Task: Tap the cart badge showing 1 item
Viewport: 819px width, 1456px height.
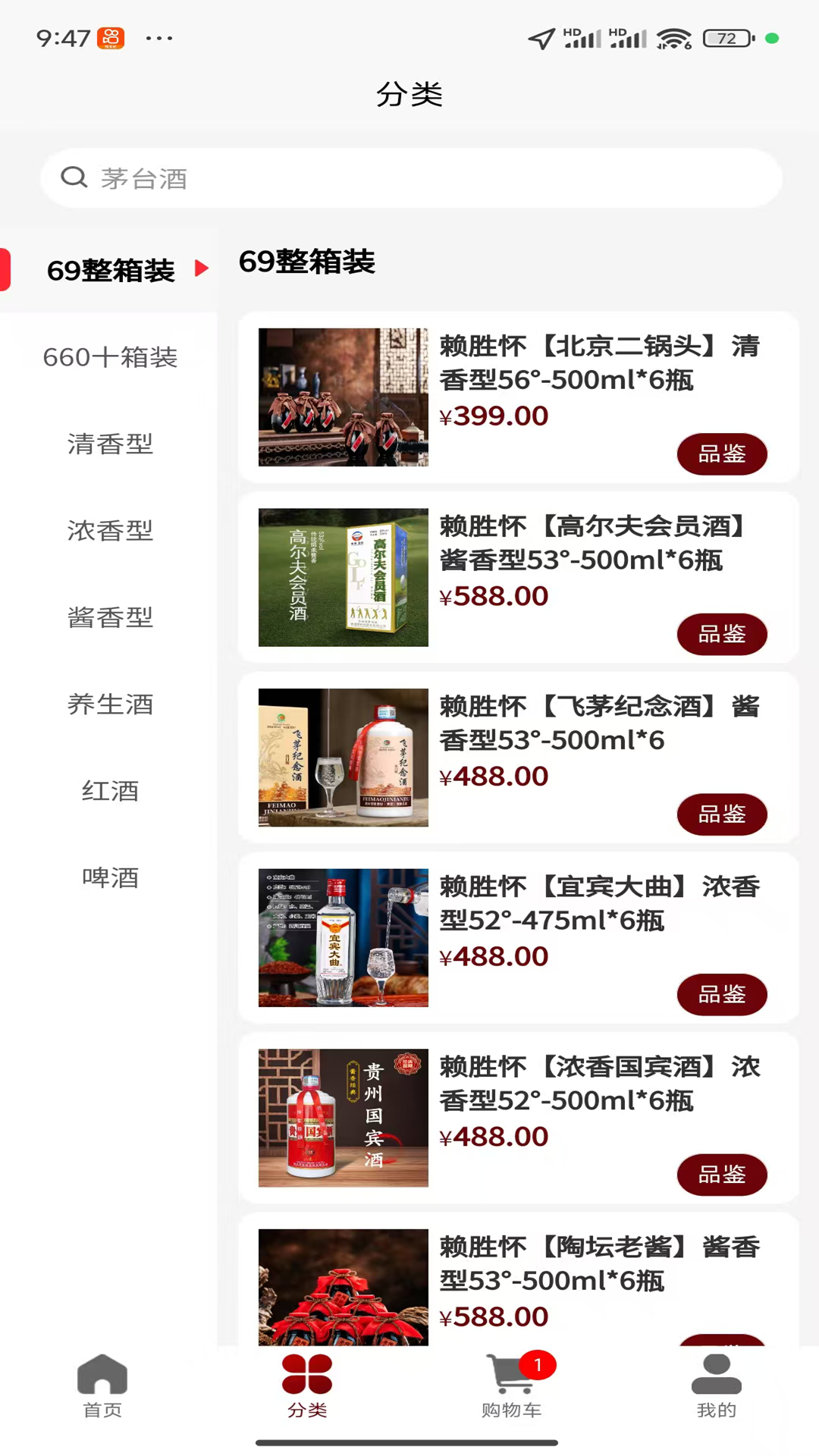Action: (538, 1357)
